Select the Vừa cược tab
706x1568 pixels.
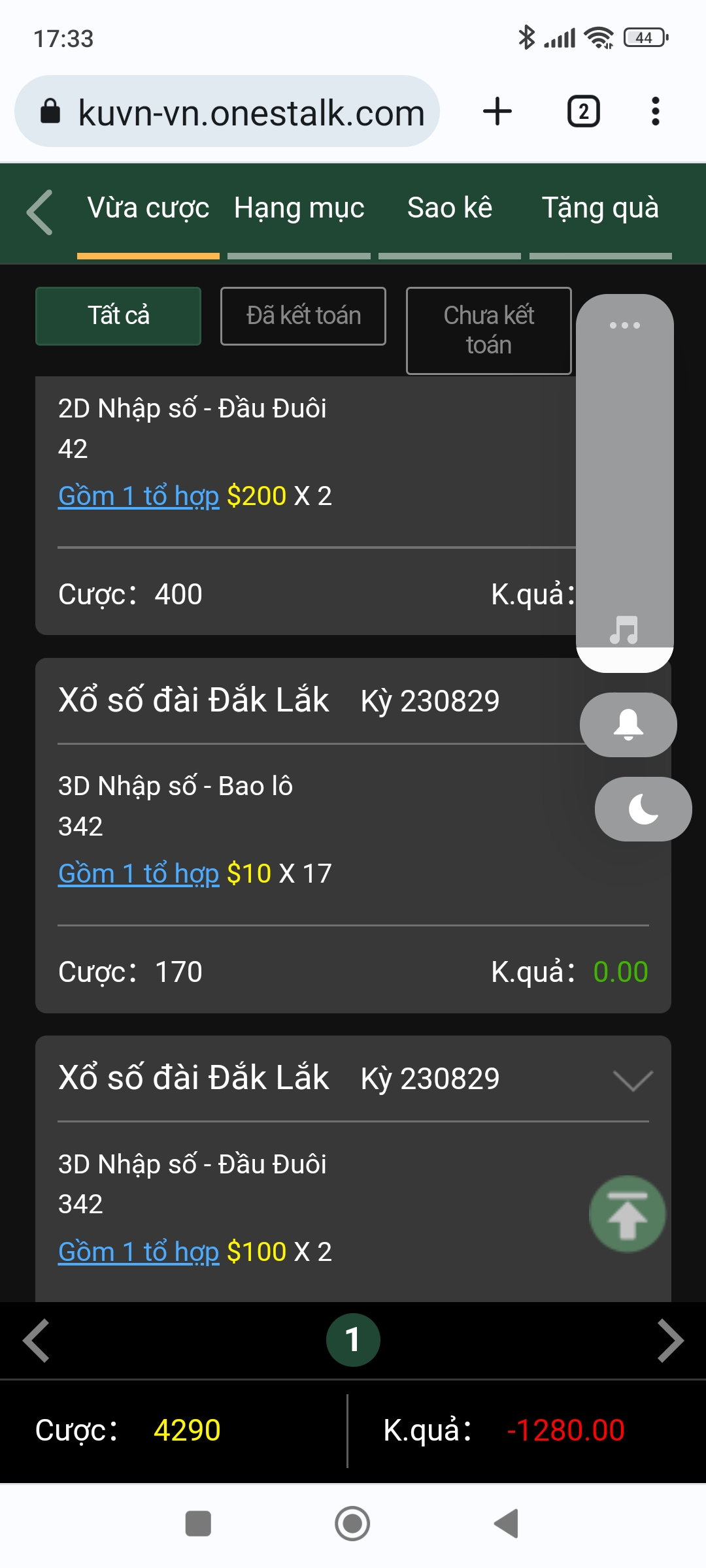pyautogui.click(x=148, y=208)
